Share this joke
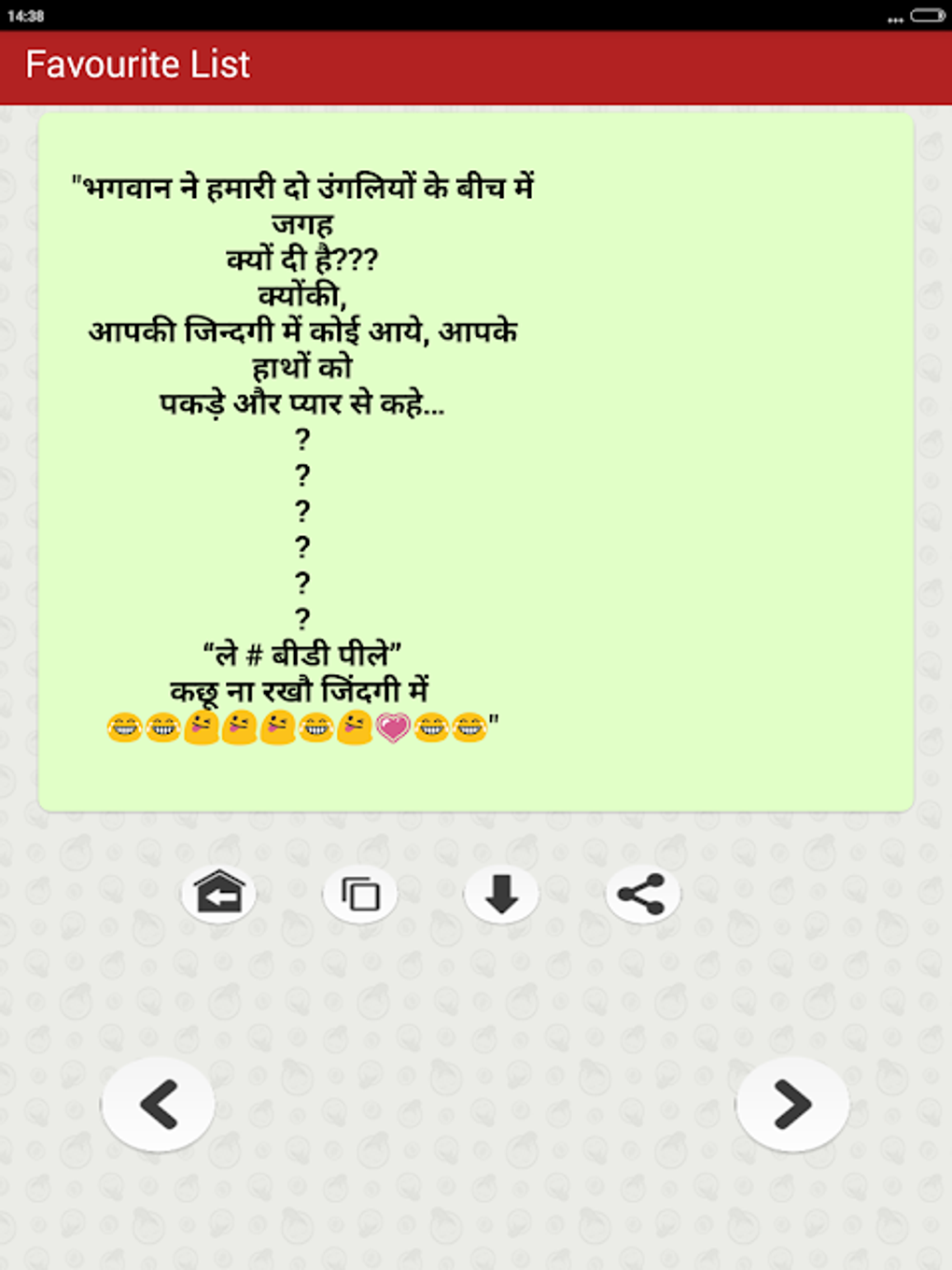Viewport: 952px width, 1270px height. 642,894
